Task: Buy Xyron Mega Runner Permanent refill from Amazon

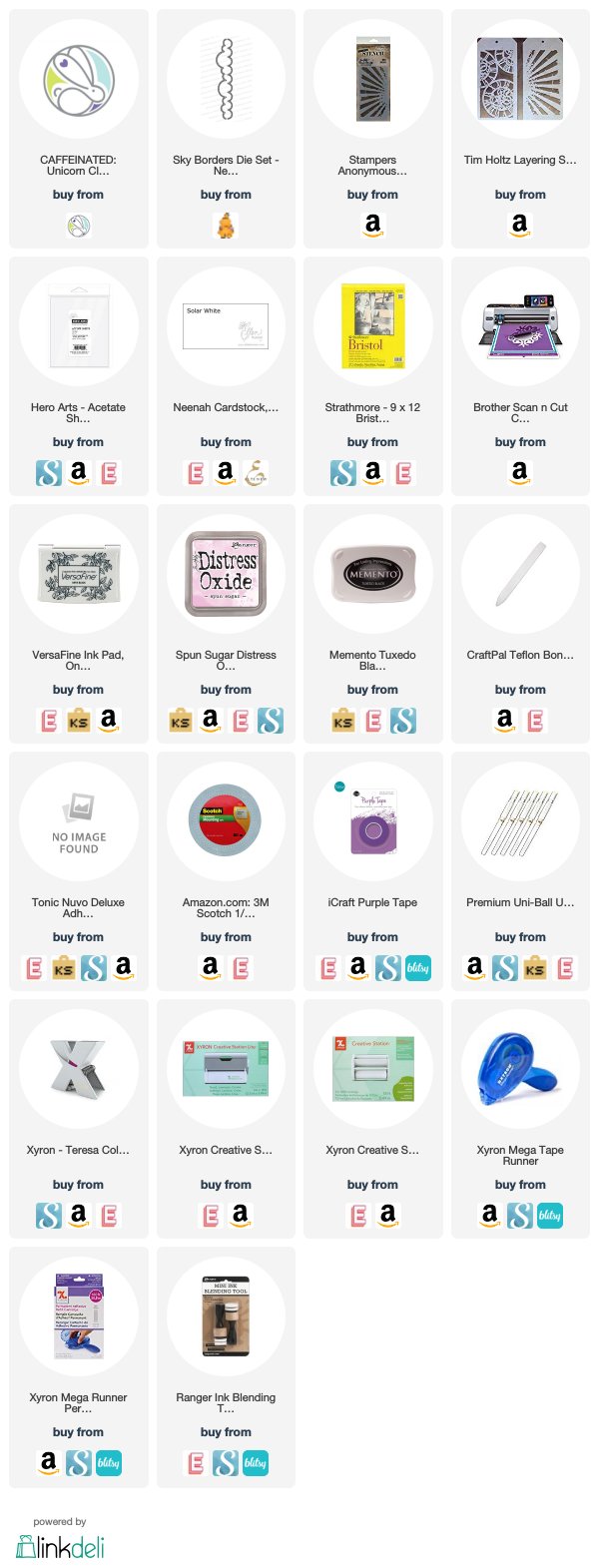Action: [48, 1461]
